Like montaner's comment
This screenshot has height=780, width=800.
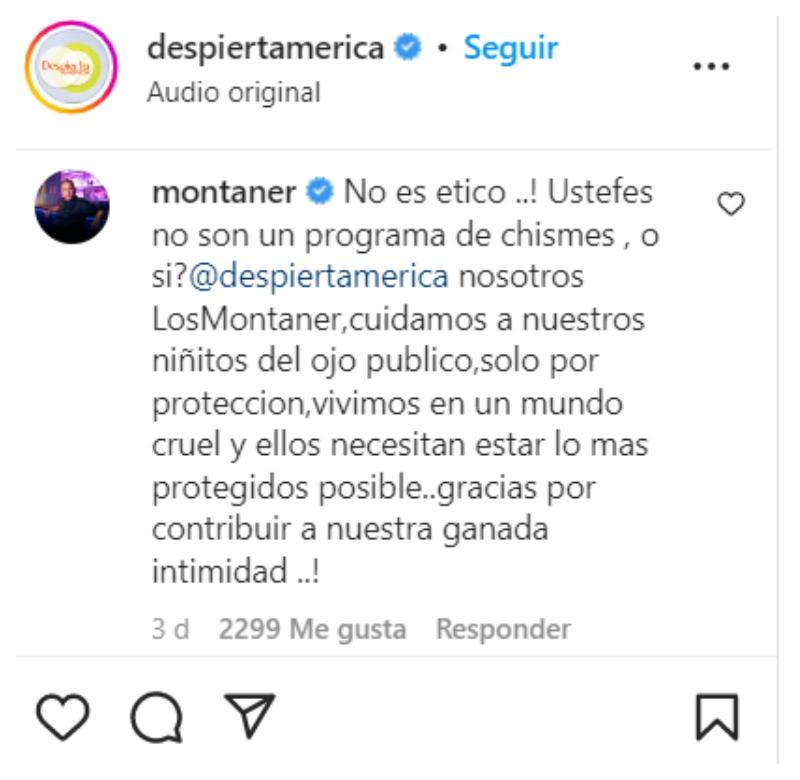point(732,205)
